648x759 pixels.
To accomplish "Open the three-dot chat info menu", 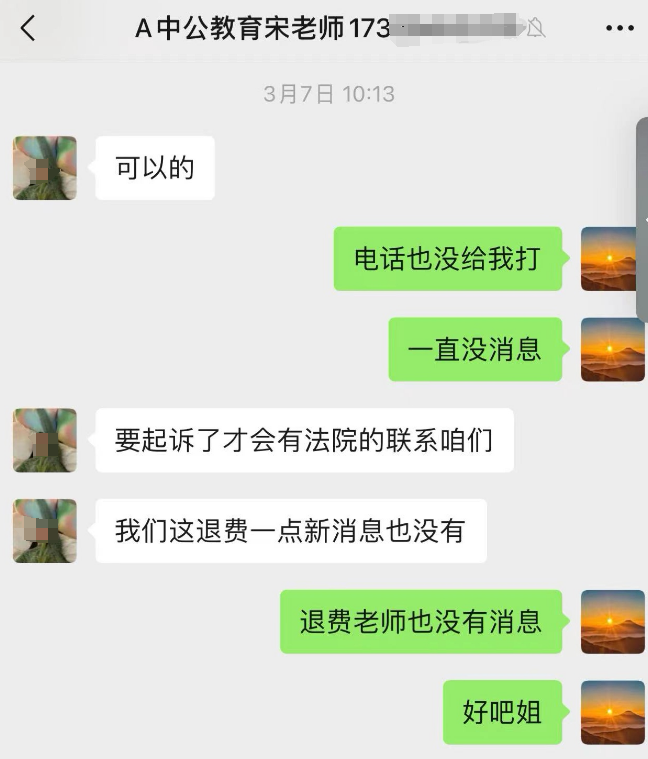I will pos(619,29).
